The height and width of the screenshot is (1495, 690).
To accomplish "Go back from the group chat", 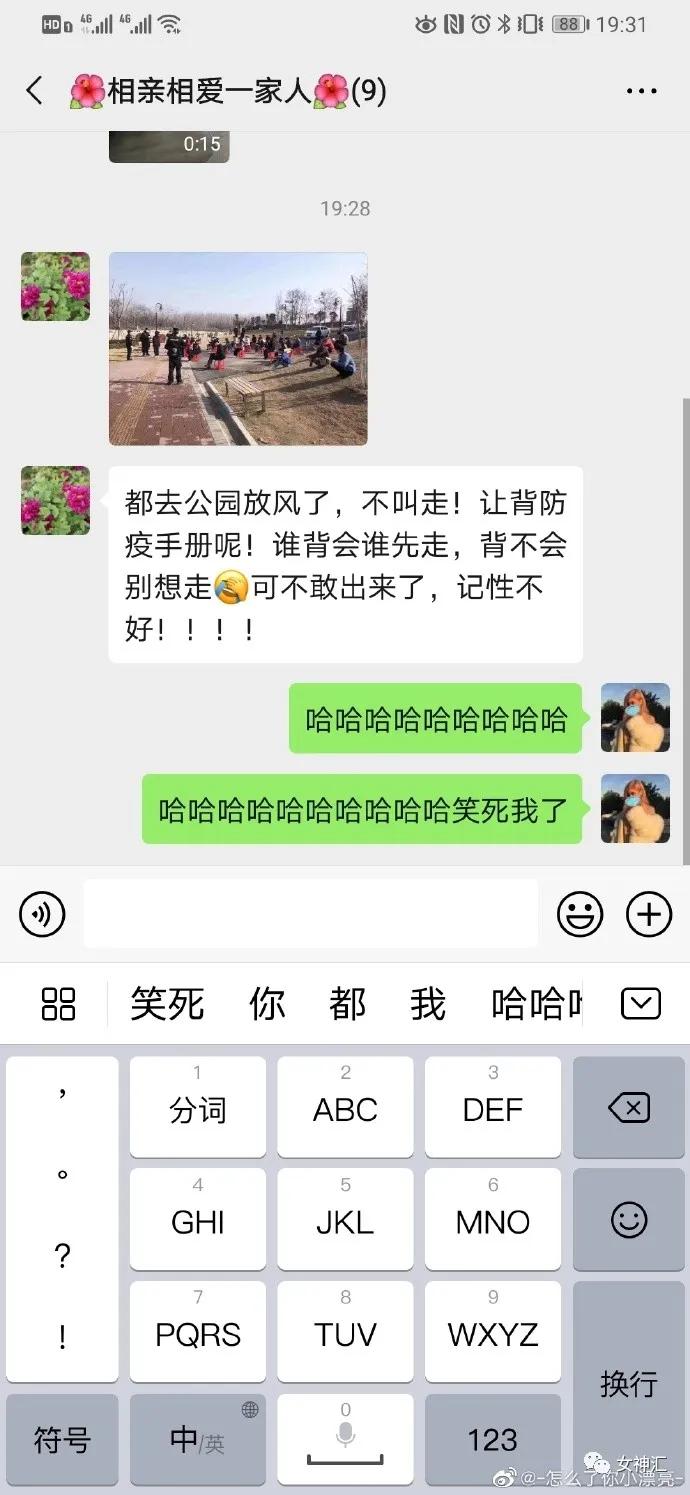I will [35, 91].
